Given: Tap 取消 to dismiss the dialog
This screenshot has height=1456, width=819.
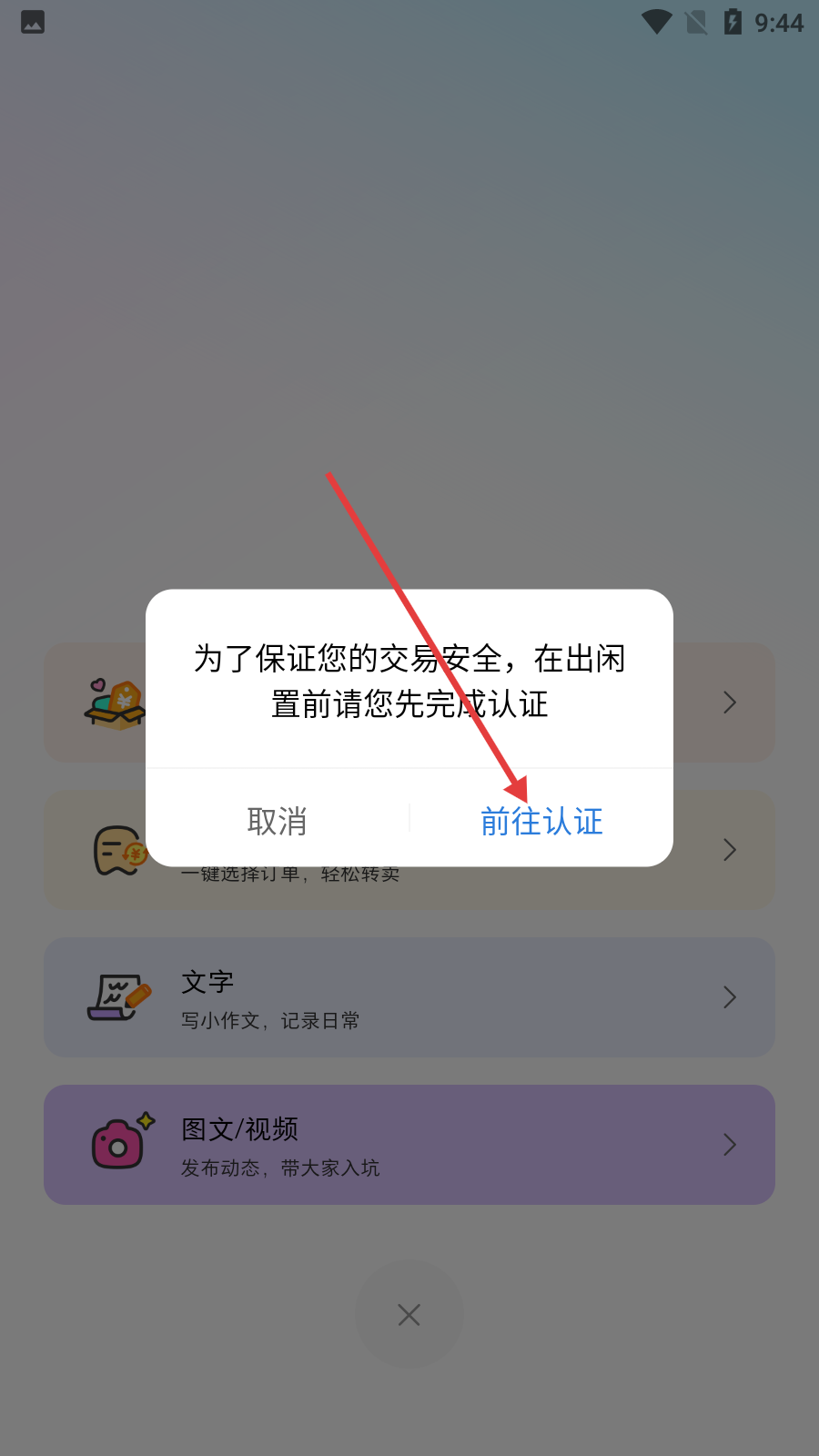Looking at the screenshot, I should pos(277,821).
